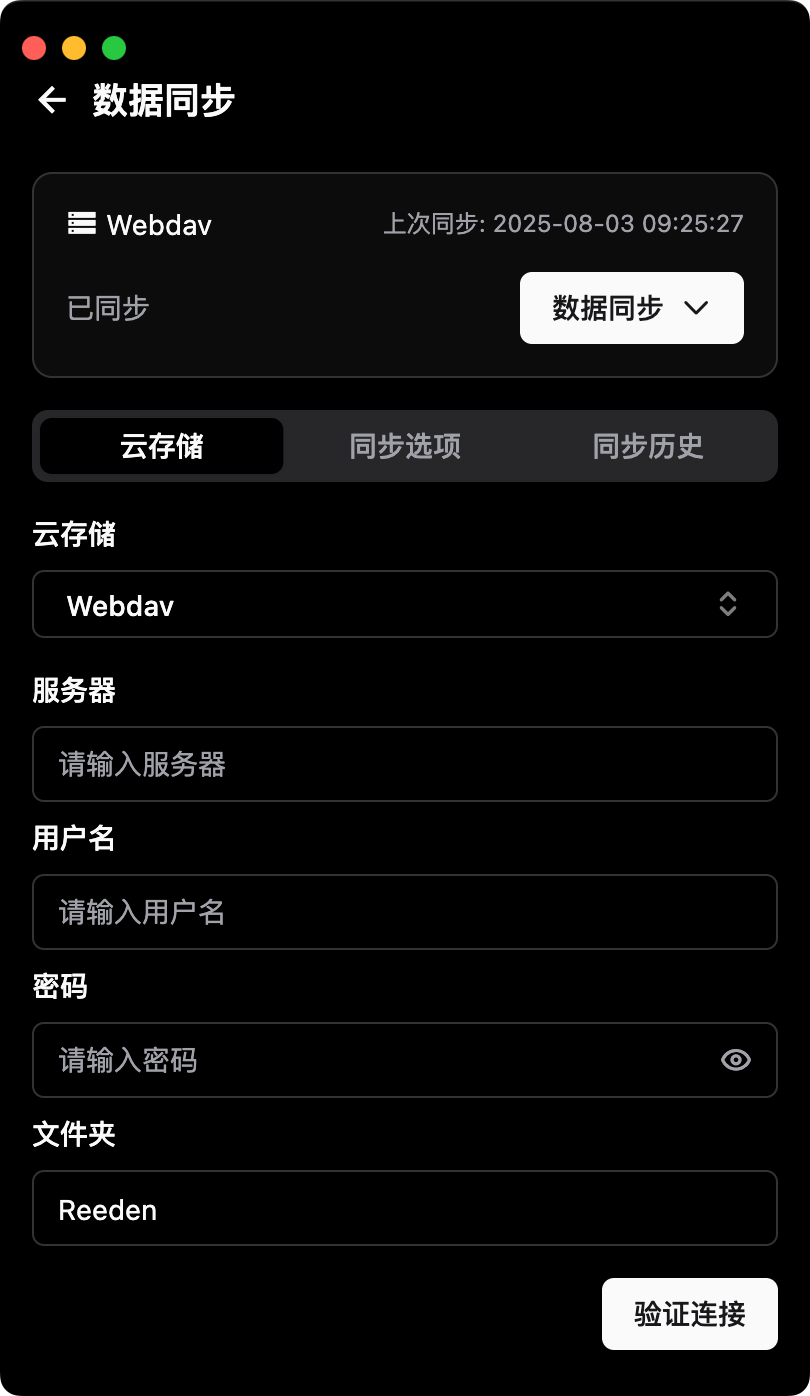Select the 云存储 tab

point(160,446)
